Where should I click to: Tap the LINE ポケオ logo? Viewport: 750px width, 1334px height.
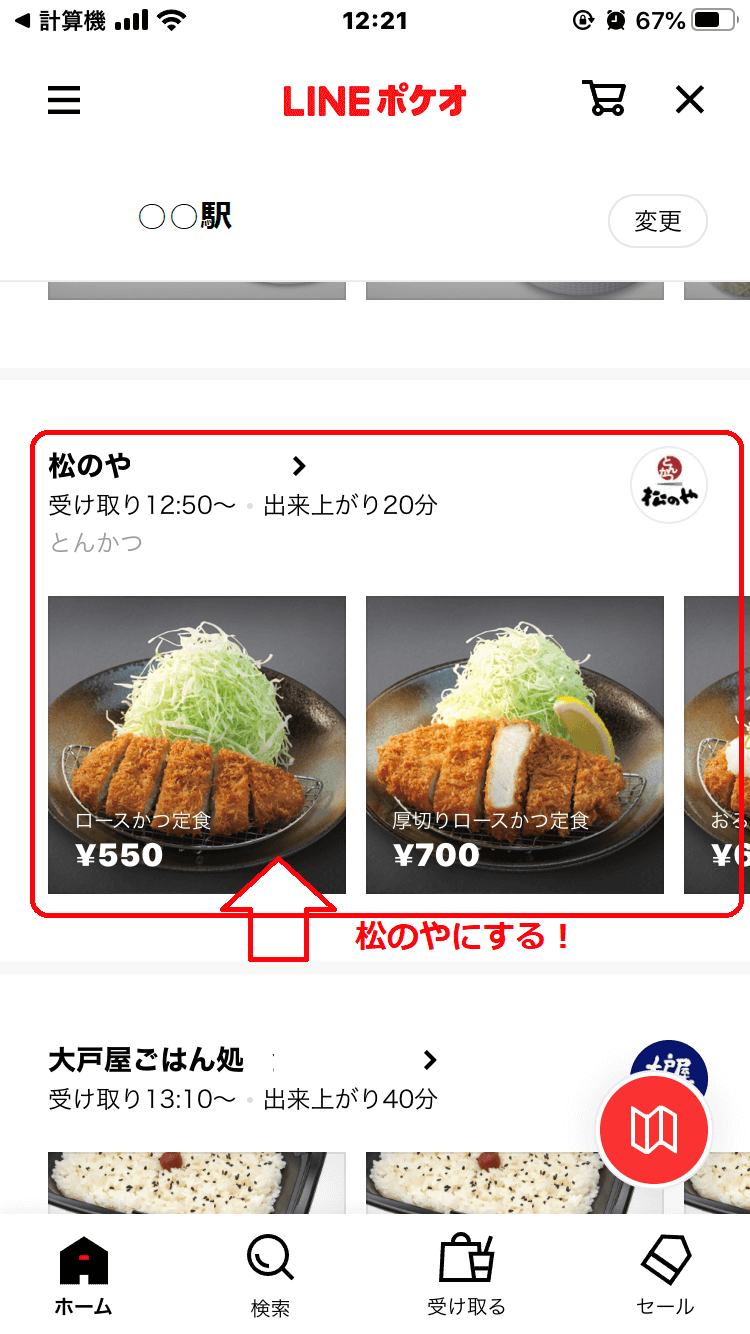click(x=375, y=101)
